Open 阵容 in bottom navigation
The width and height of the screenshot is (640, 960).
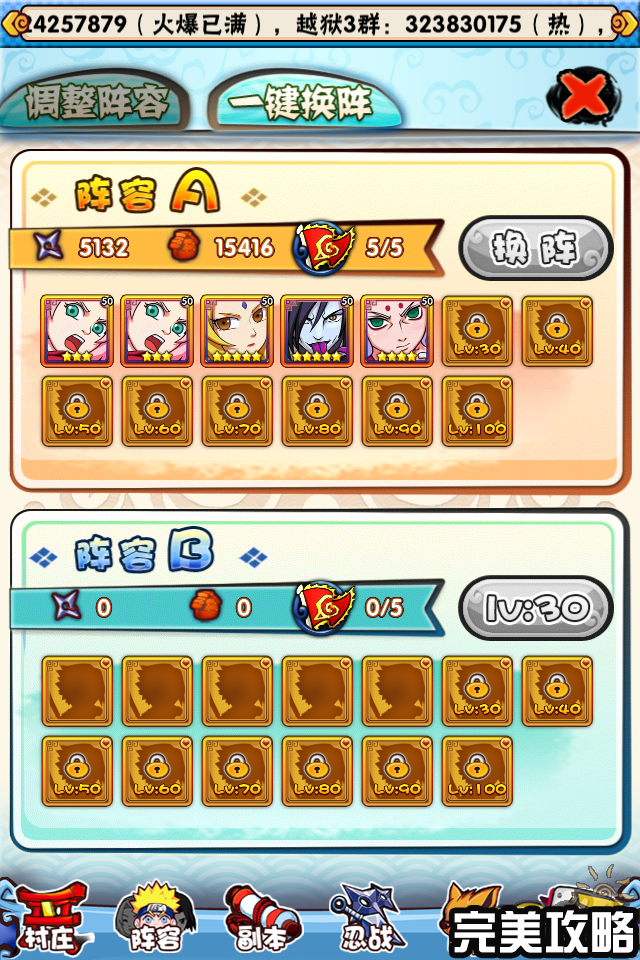155,918
